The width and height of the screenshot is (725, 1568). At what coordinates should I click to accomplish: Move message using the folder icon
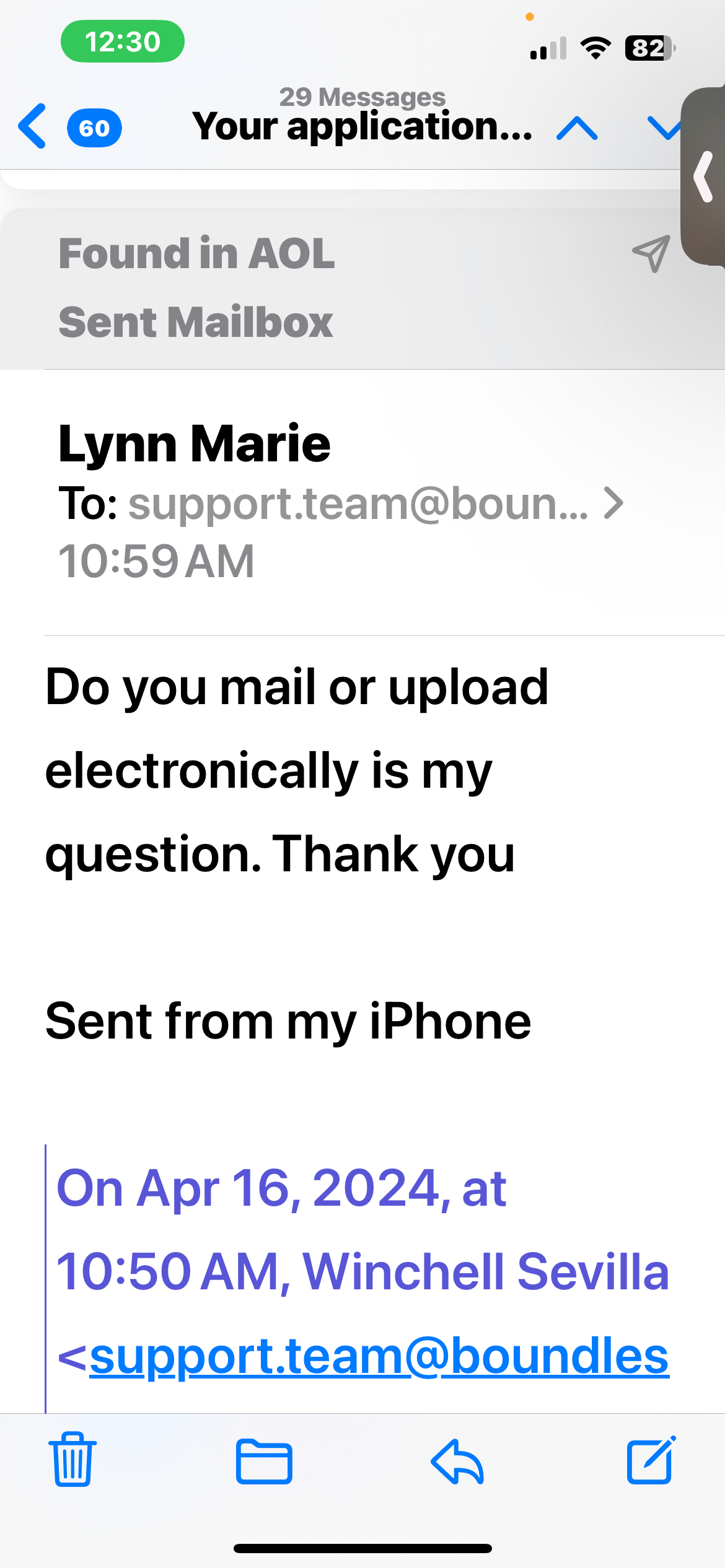pos(264,1461)
